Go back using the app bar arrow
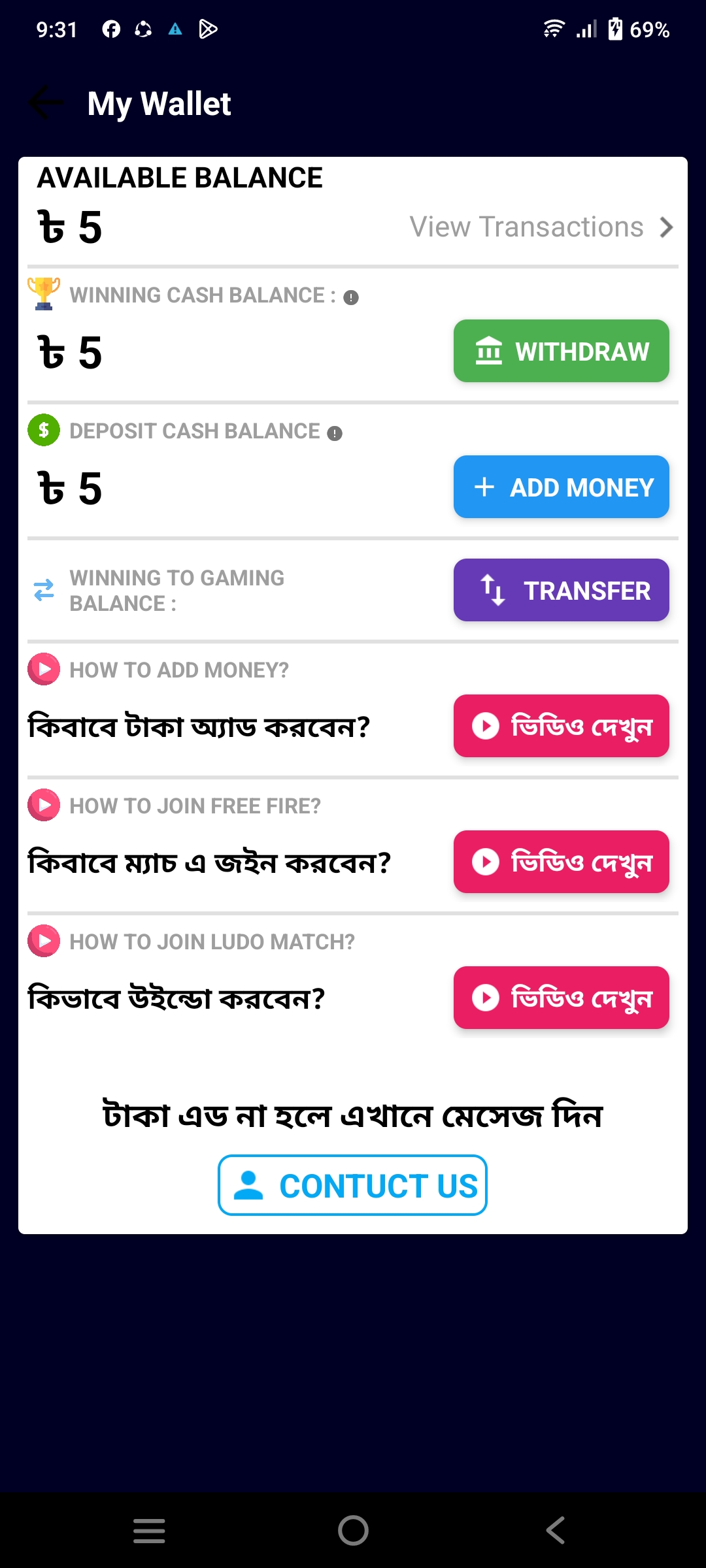The width and height of the screenshot is (706, 1568). tap(46, 103)
